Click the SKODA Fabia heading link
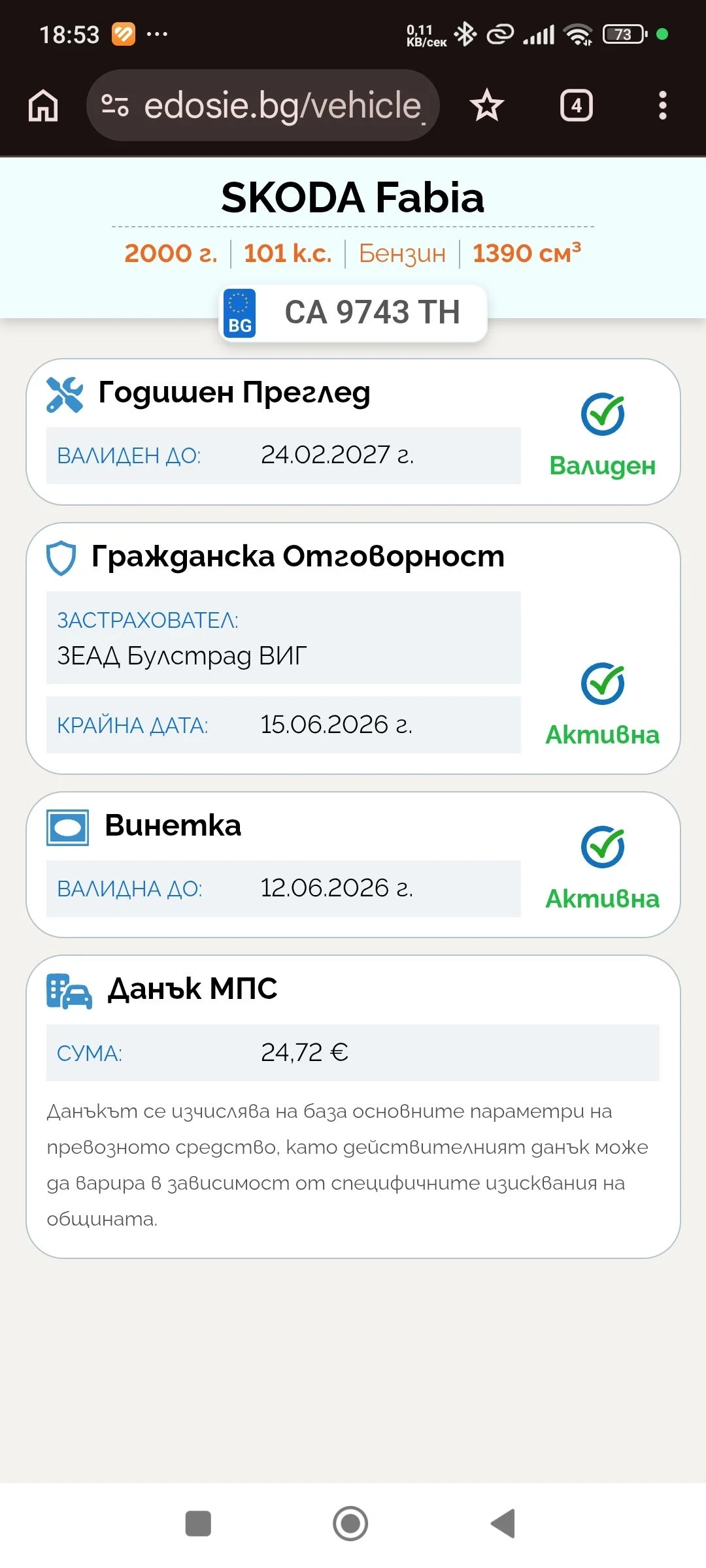The image size is (706, 1568). [353, 199]
